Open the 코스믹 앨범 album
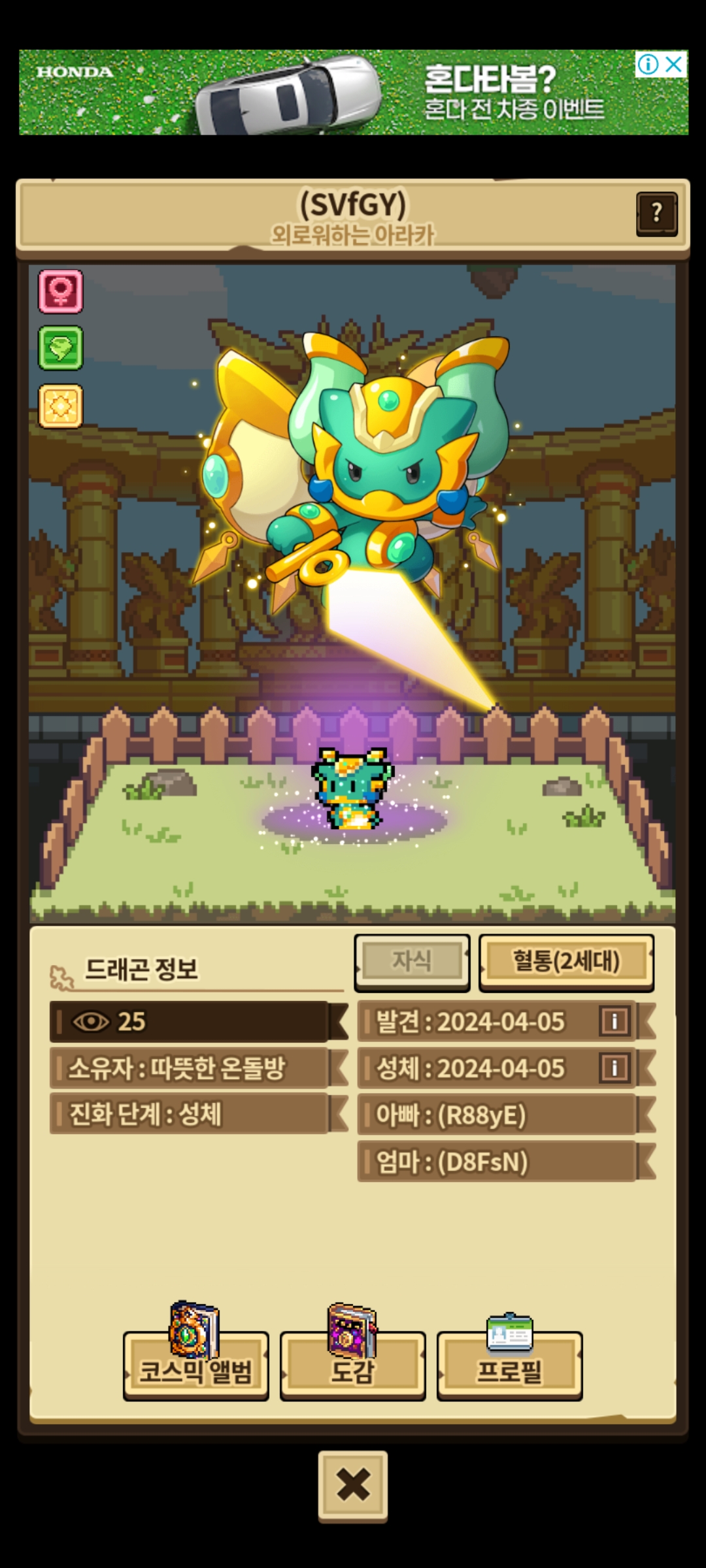Screen dimensions: 706x1568 pyautogui.click(x=195, y=1365)
